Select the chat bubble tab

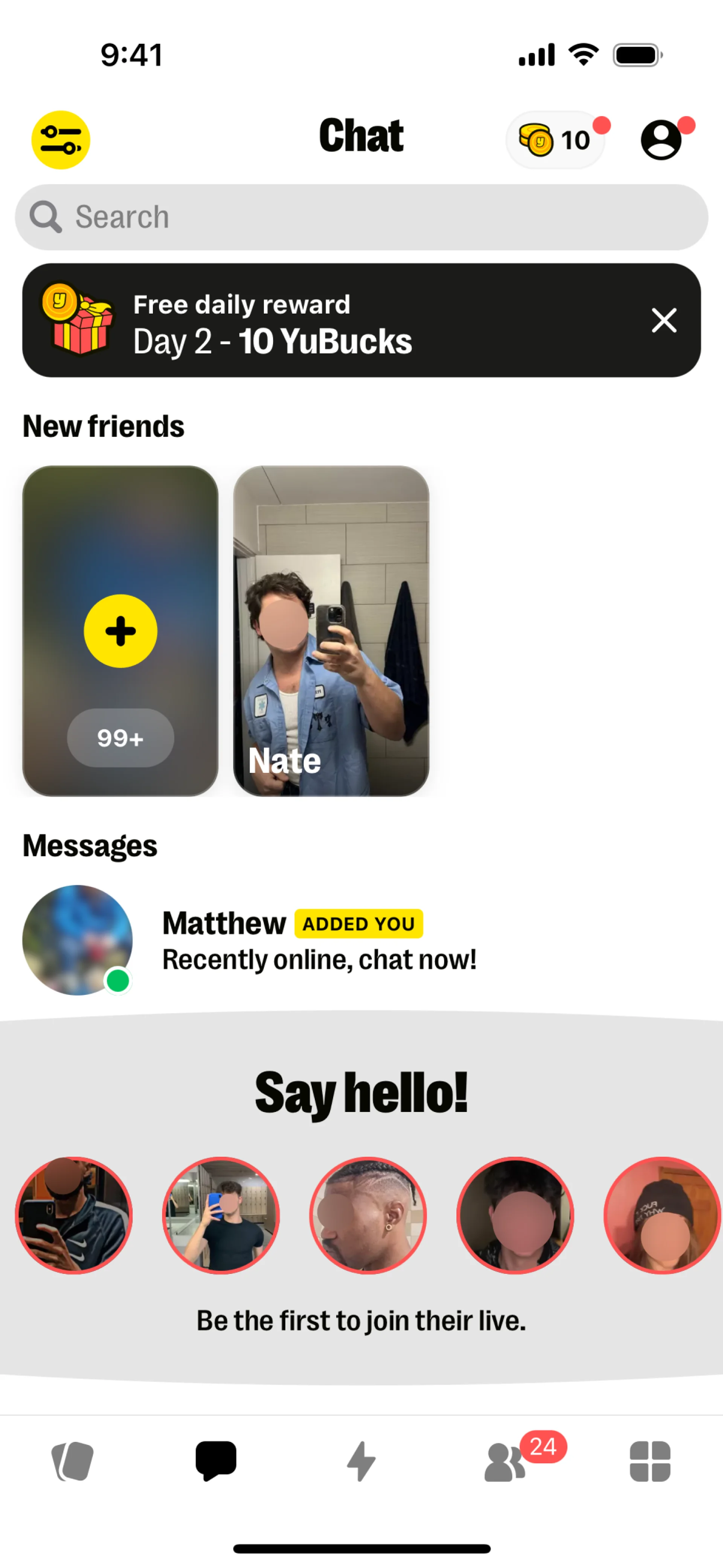(216, 1461)
